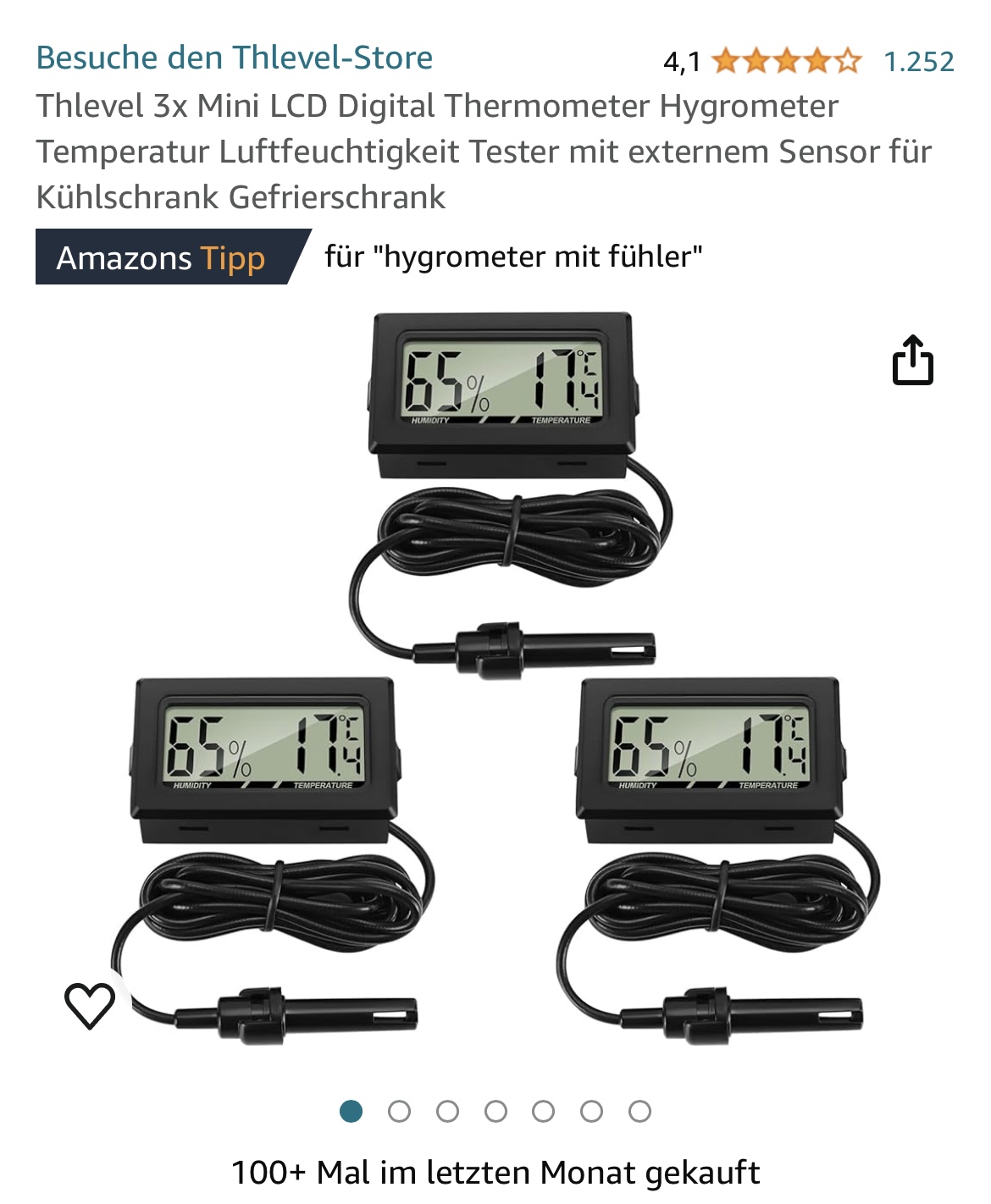Jump to the second image dot
Image resolution: width=991 pixels, height=1204 pixels.
399,1111
